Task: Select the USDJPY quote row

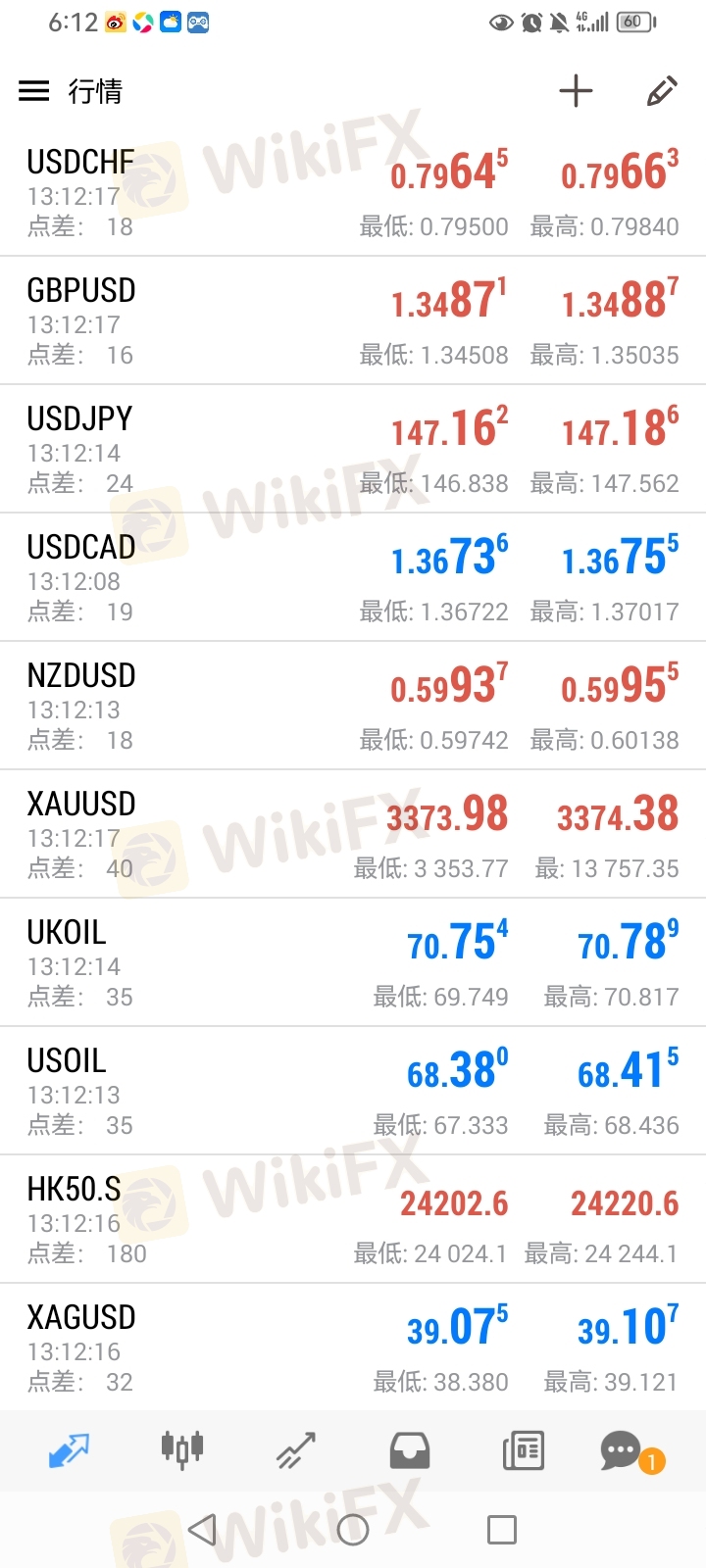Action: pyautogui.click(x=353, y=449)
